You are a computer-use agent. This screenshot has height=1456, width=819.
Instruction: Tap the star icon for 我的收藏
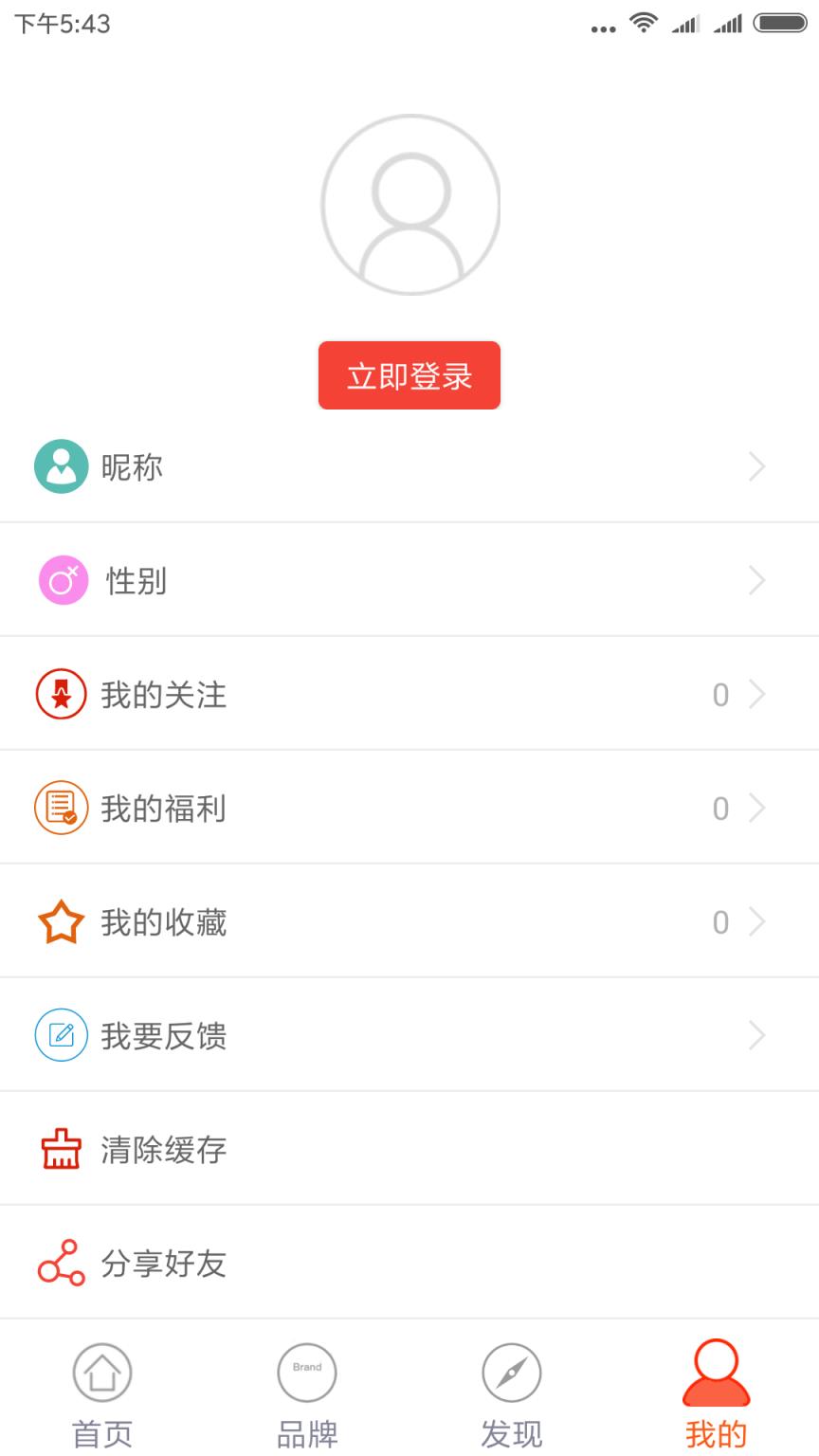(x=62, y=921)
